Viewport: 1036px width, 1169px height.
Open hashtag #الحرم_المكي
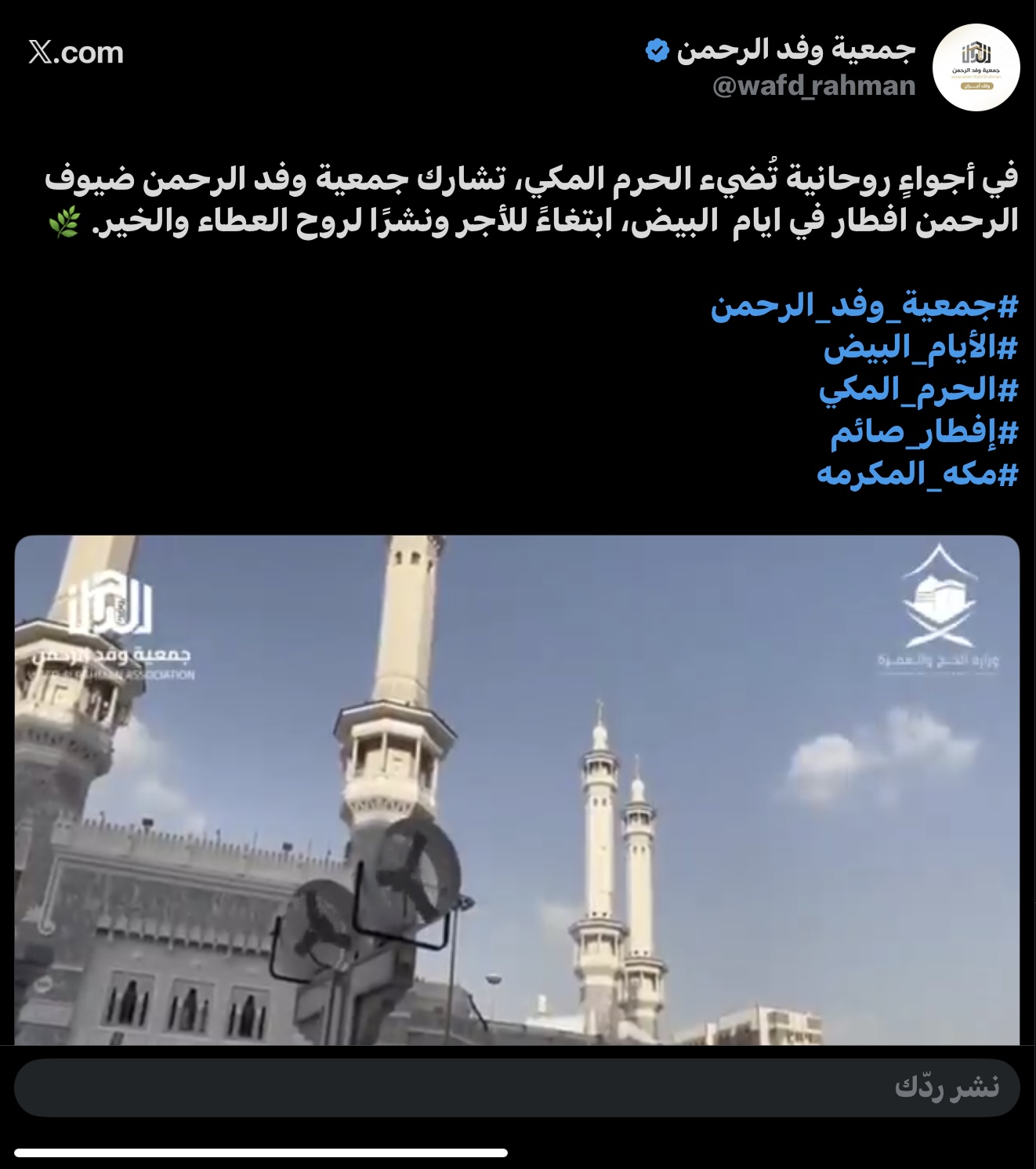918,390
